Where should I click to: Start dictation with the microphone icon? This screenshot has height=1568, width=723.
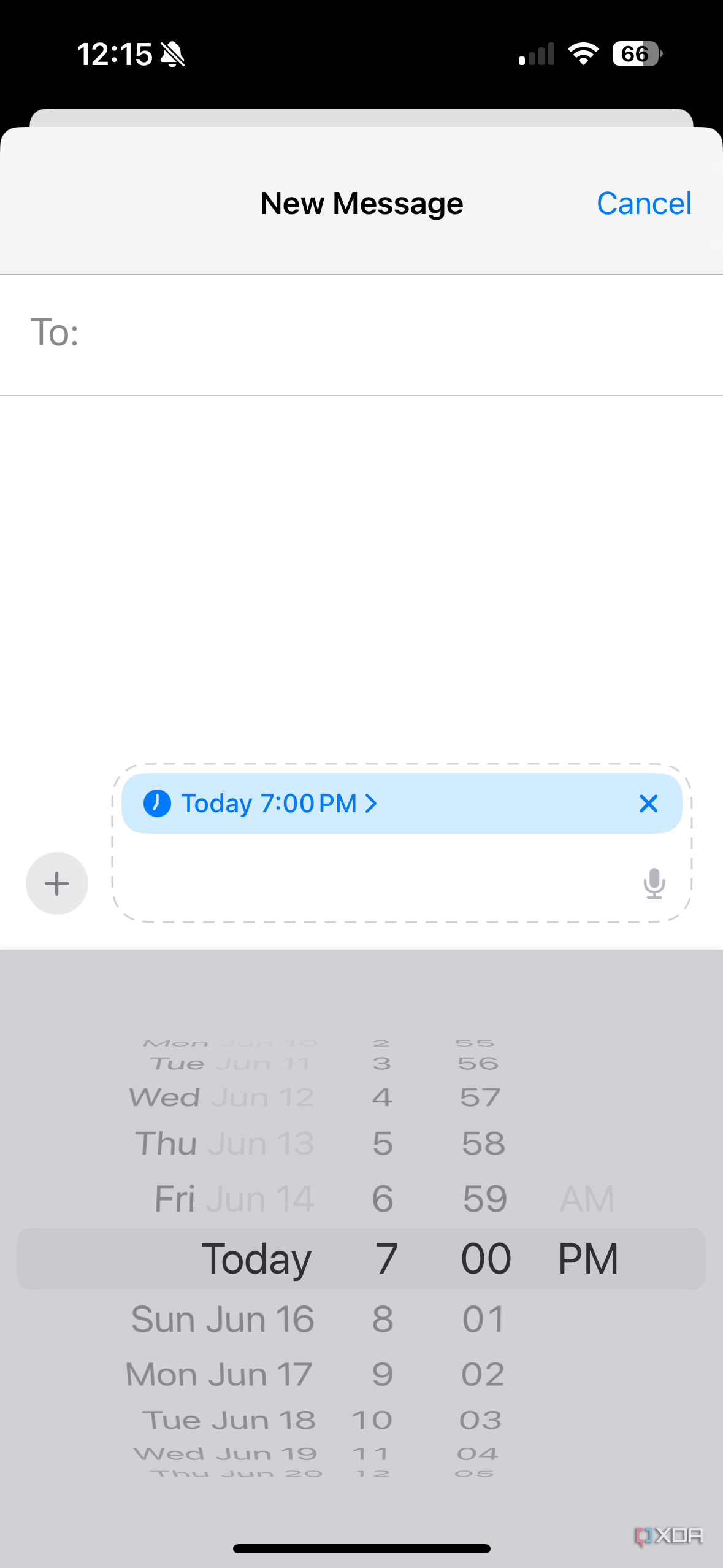(x=654, y=883)
